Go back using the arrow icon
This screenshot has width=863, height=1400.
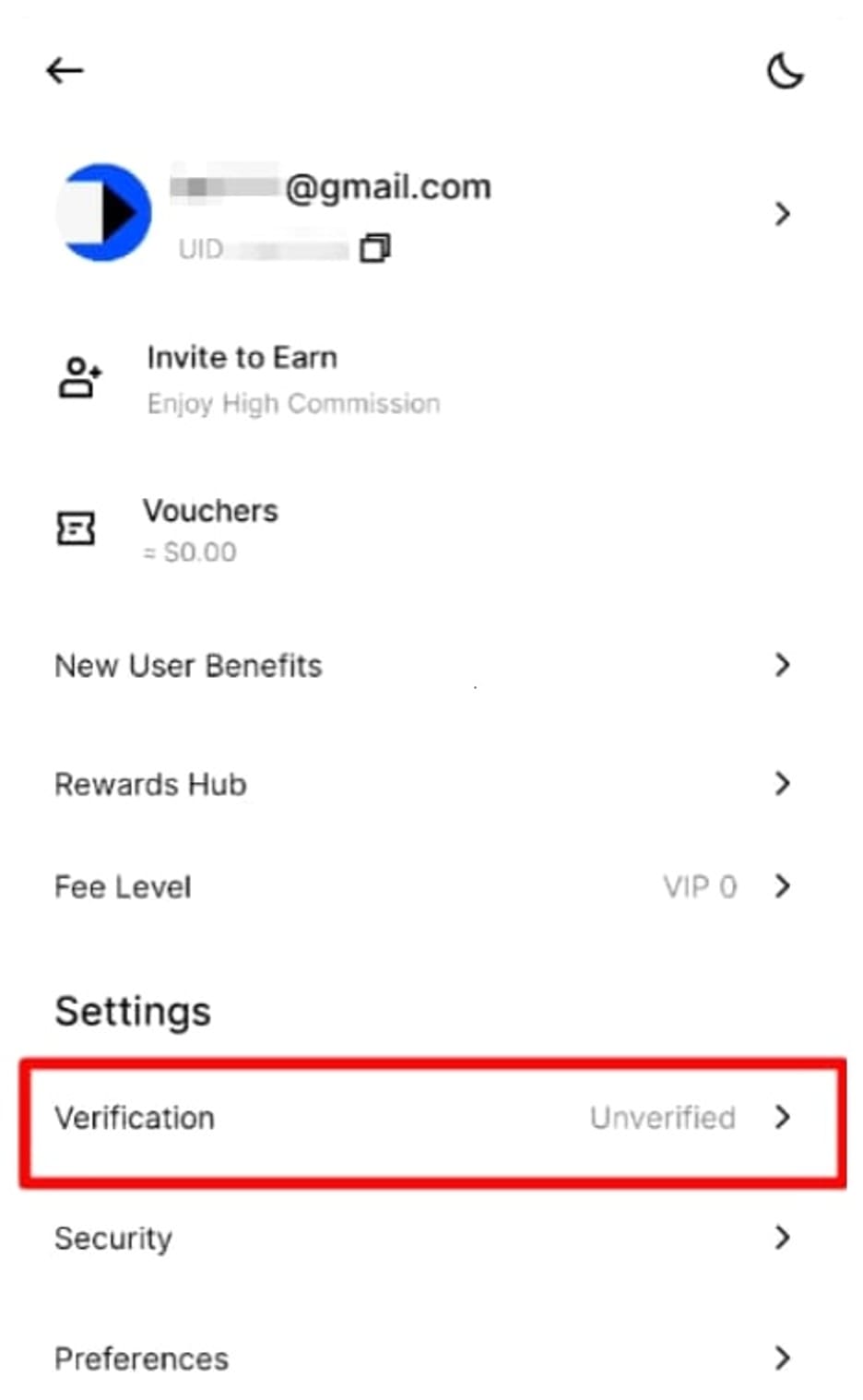(65, 70)
